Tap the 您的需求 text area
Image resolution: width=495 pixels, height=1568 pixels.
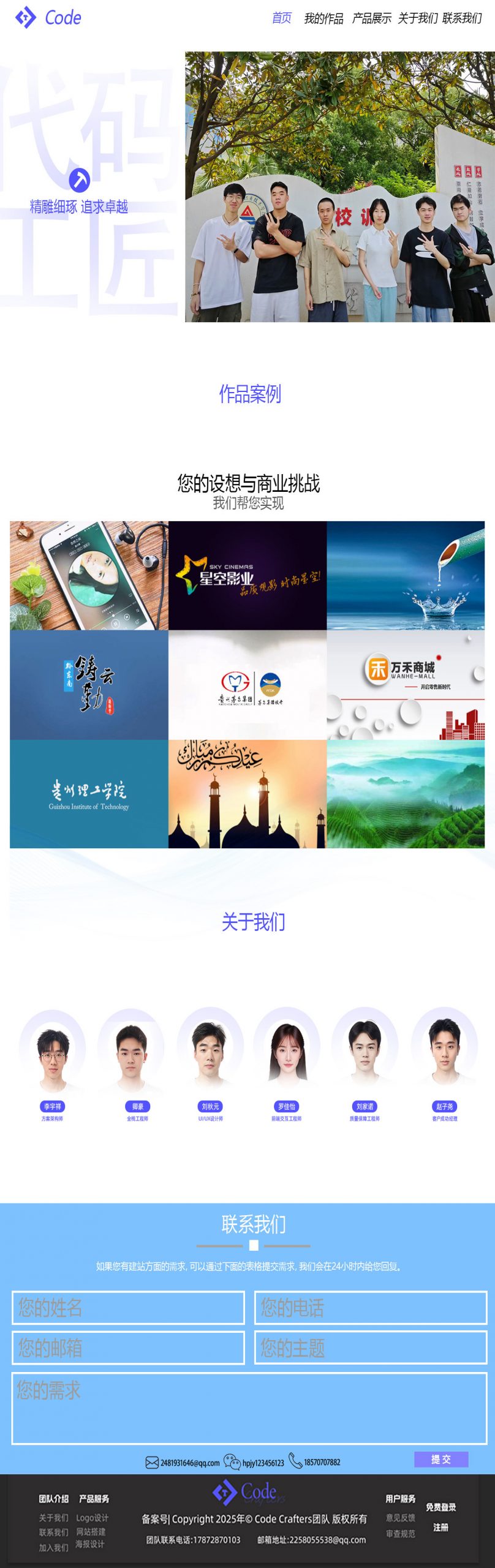pyautogui.click(x=249, y=1408)
